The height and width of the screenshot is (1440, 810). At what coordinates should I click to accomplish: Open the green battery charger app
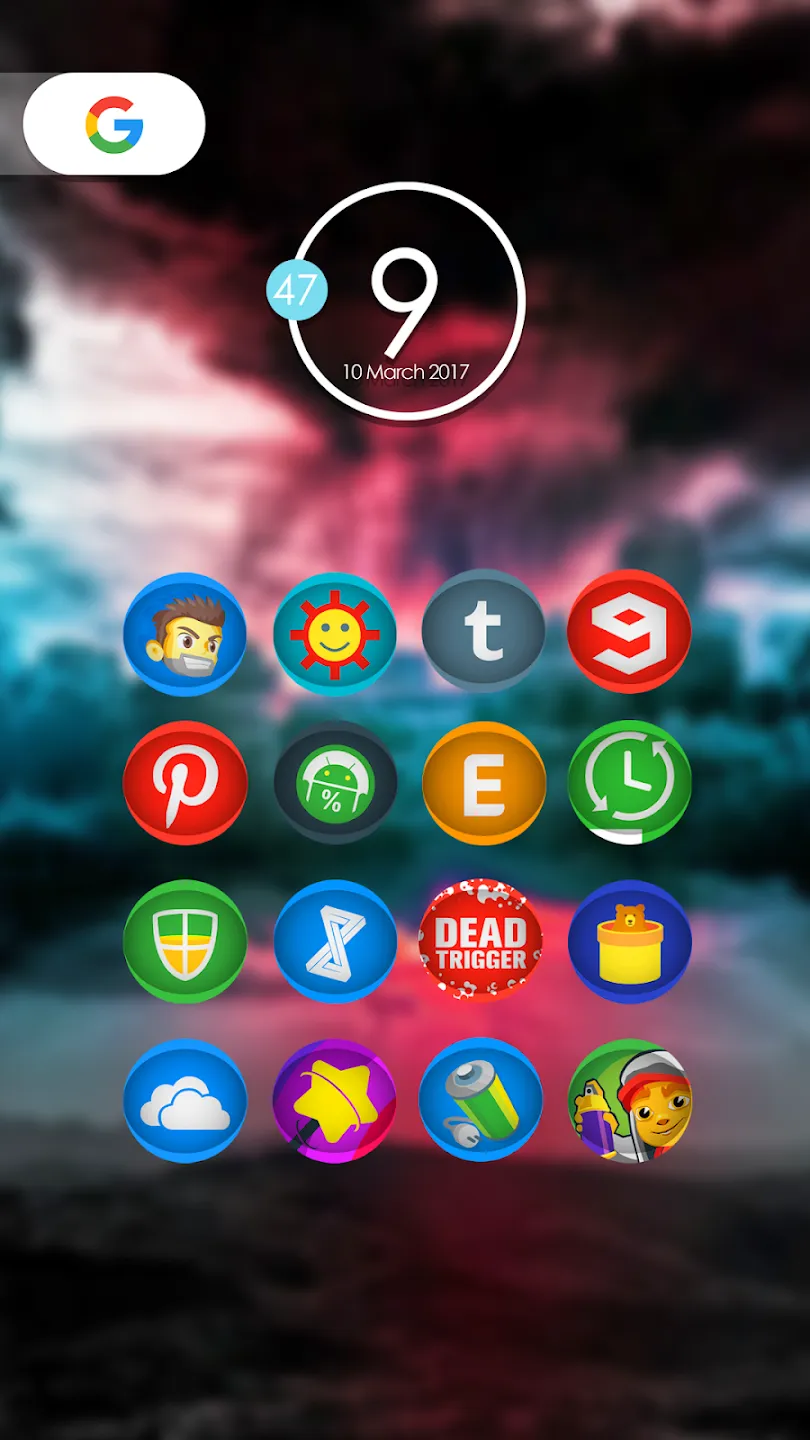[481, 1100]
